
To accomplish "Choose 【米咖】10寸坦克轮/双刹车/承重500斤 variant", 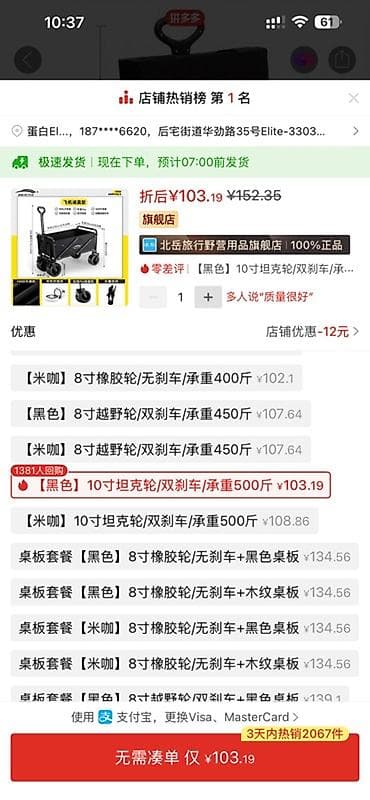I will click(164, 521).
